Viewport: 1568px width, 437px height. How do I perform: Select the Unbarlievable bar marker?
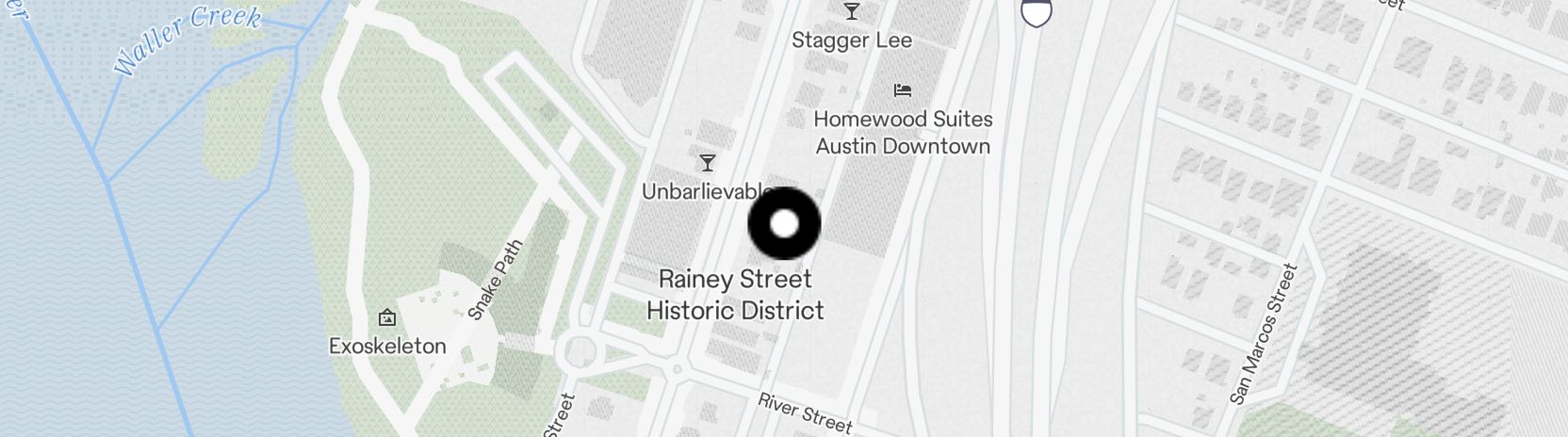tap(707, 164)
